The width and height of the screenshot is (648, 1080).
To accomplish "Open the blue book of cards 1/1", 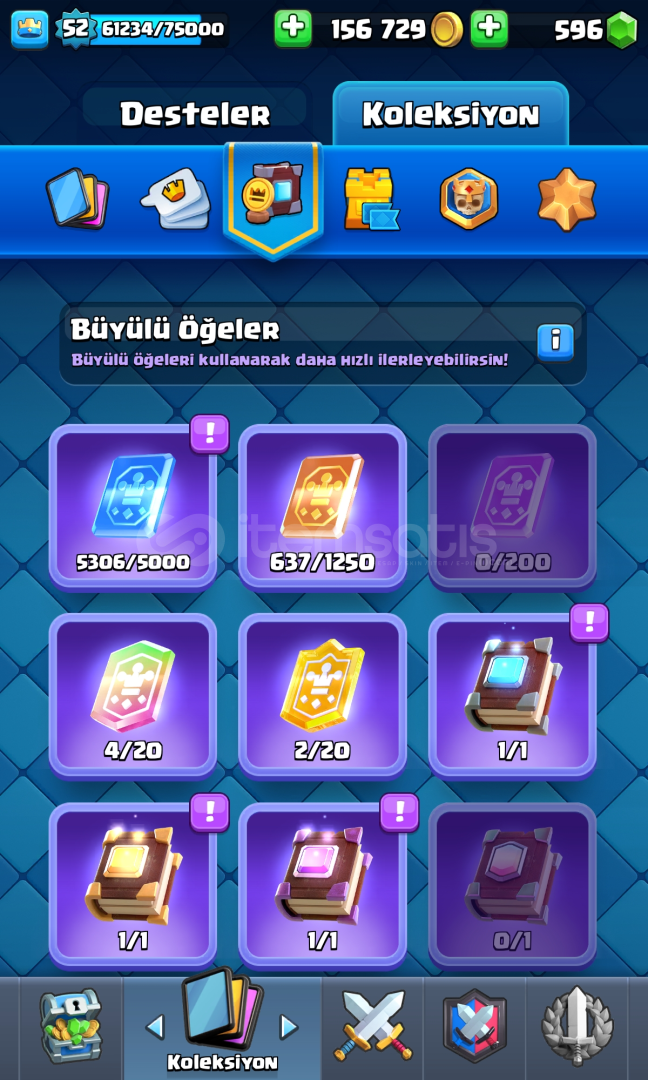I will [x=512, y=696].
